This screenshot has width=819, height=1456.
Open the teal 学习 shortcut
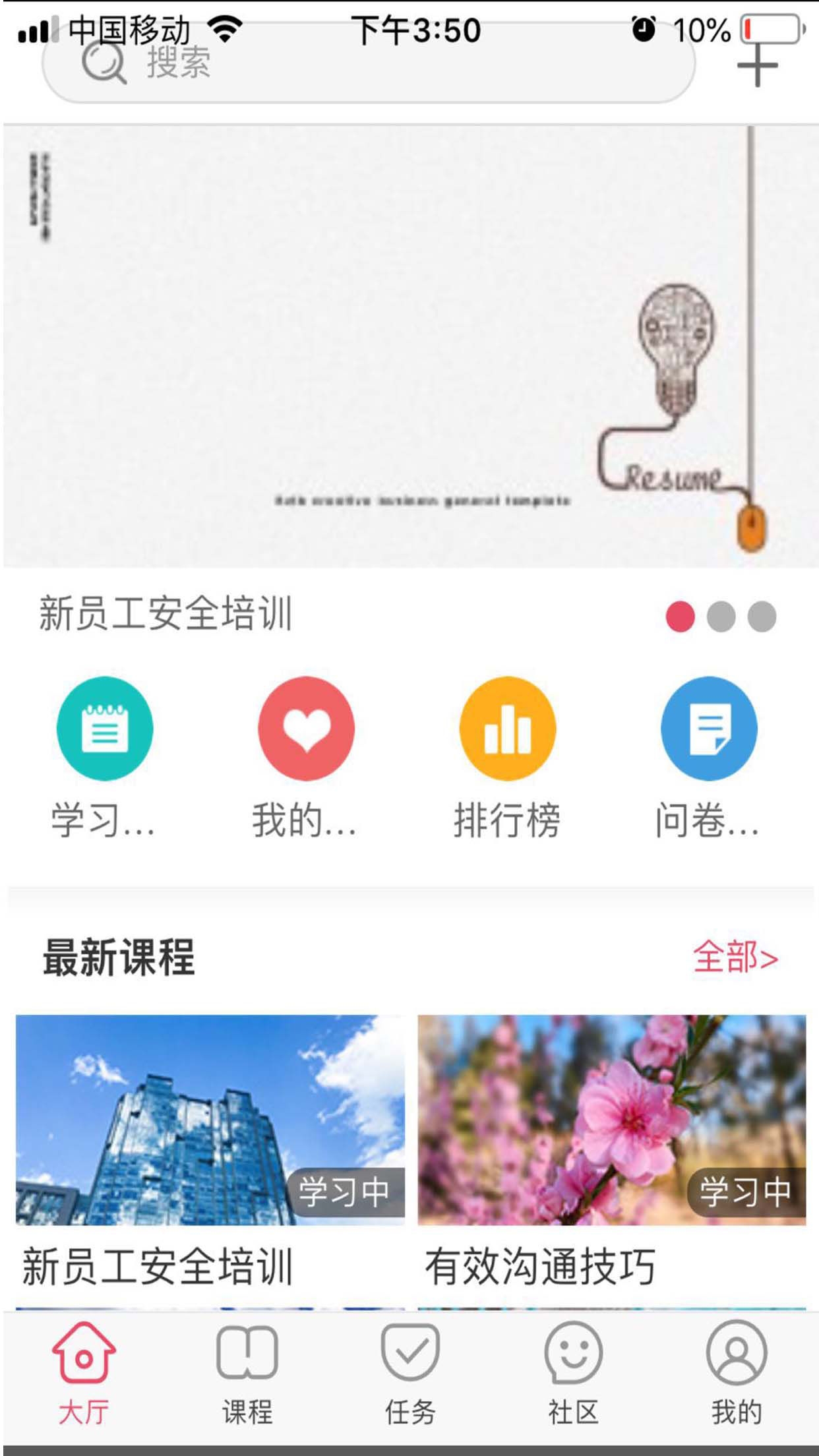point(104,758)
